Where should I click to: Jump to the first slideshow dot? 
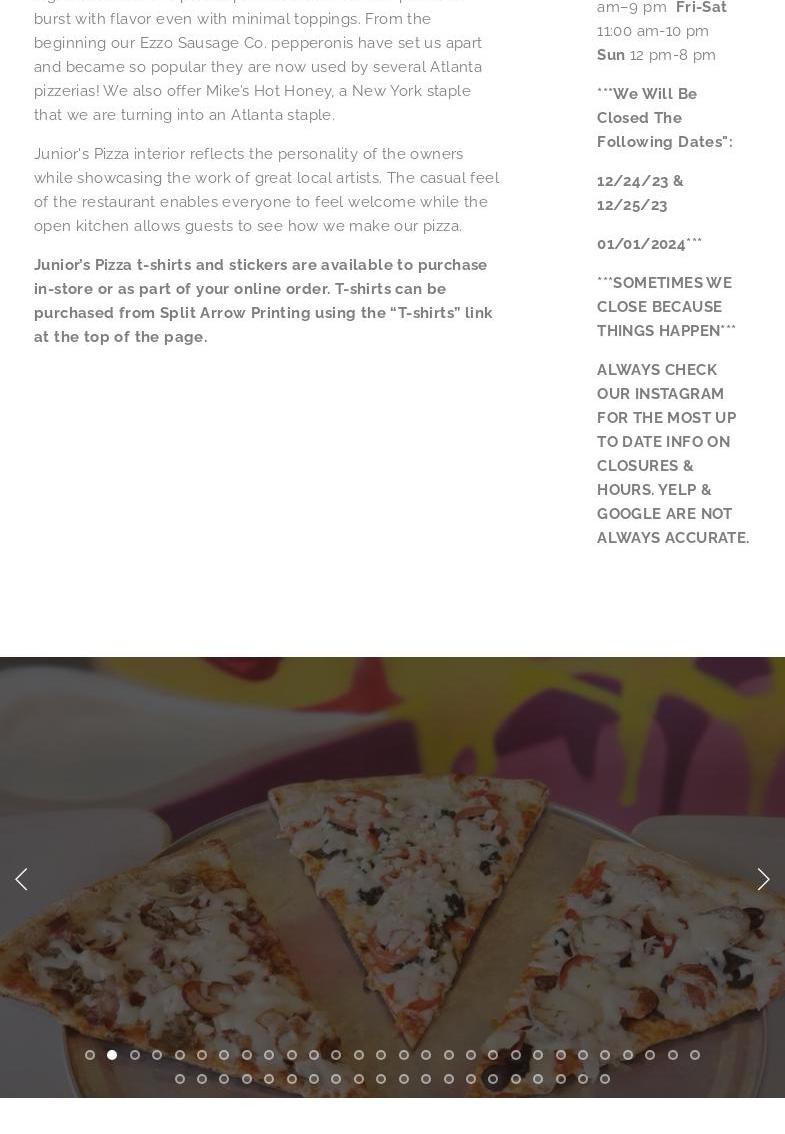coord(90,1055)
